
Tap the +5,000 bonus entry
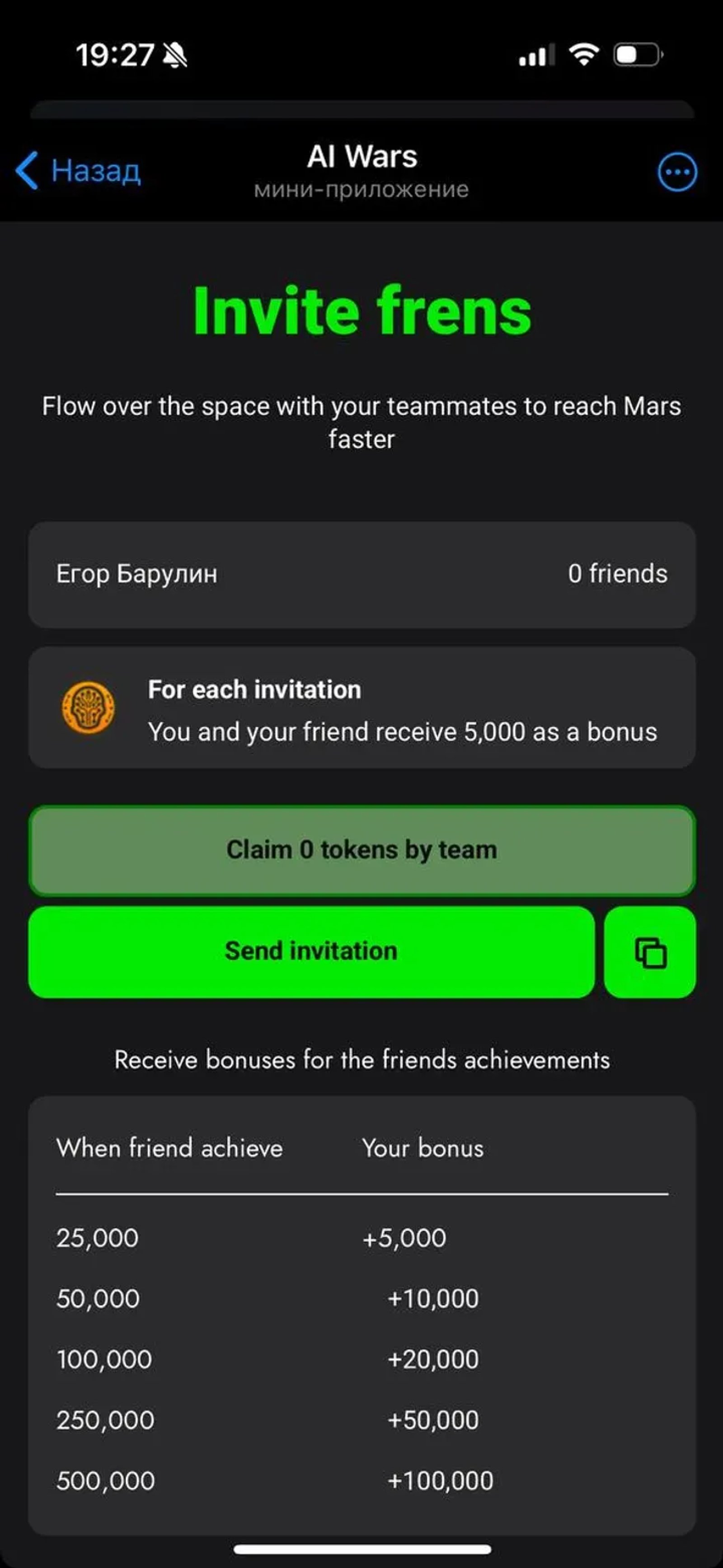[405, 1237]
